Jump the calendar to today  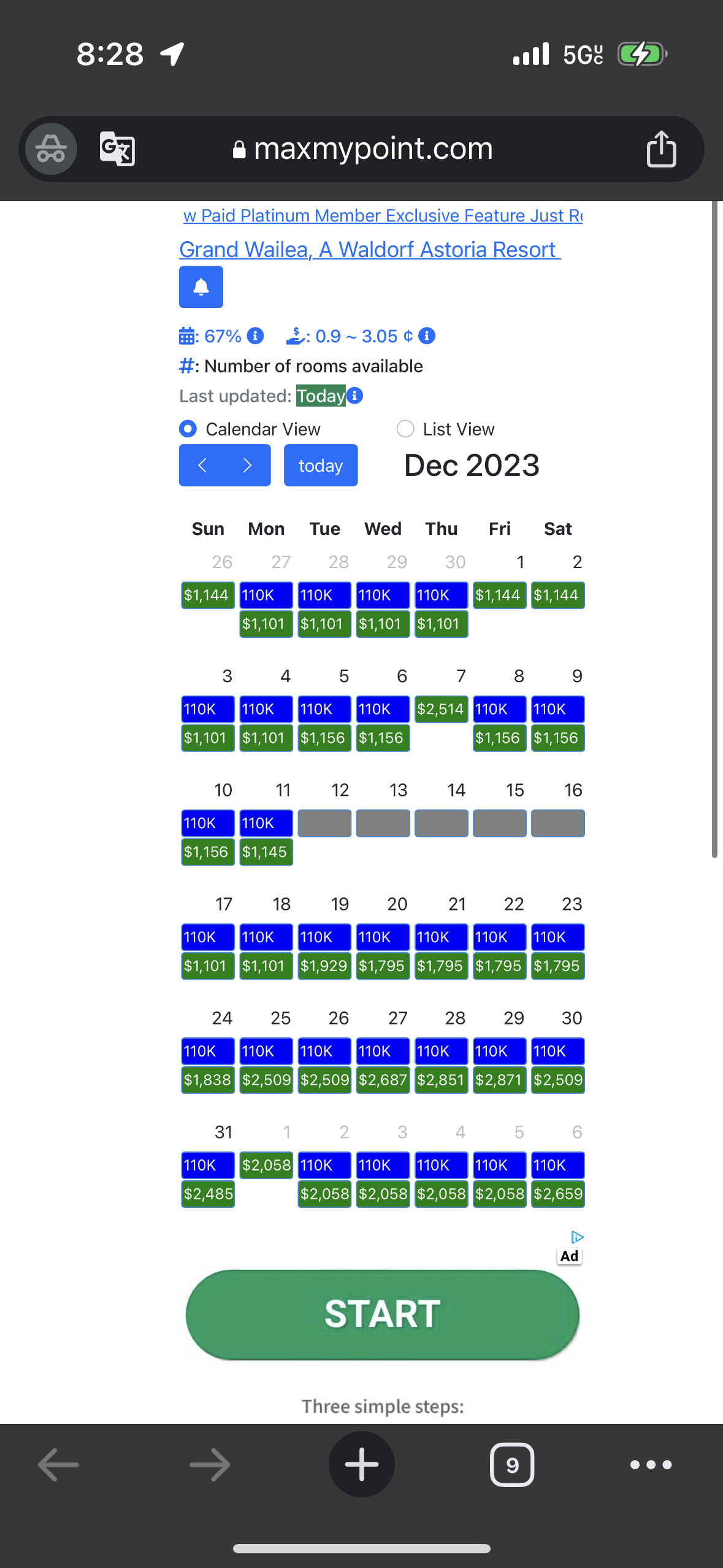[320, 466]
